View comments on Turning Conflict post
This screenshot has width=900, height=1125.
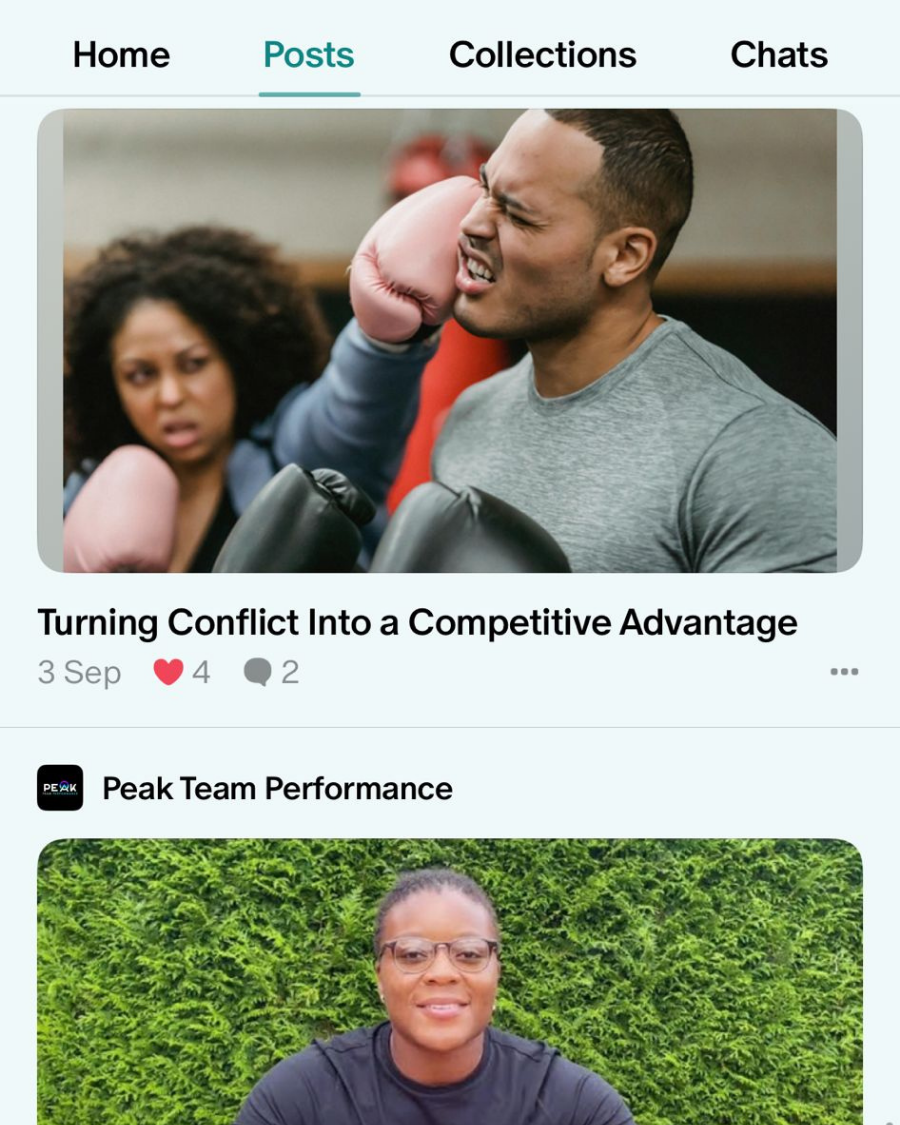[258, 672]
